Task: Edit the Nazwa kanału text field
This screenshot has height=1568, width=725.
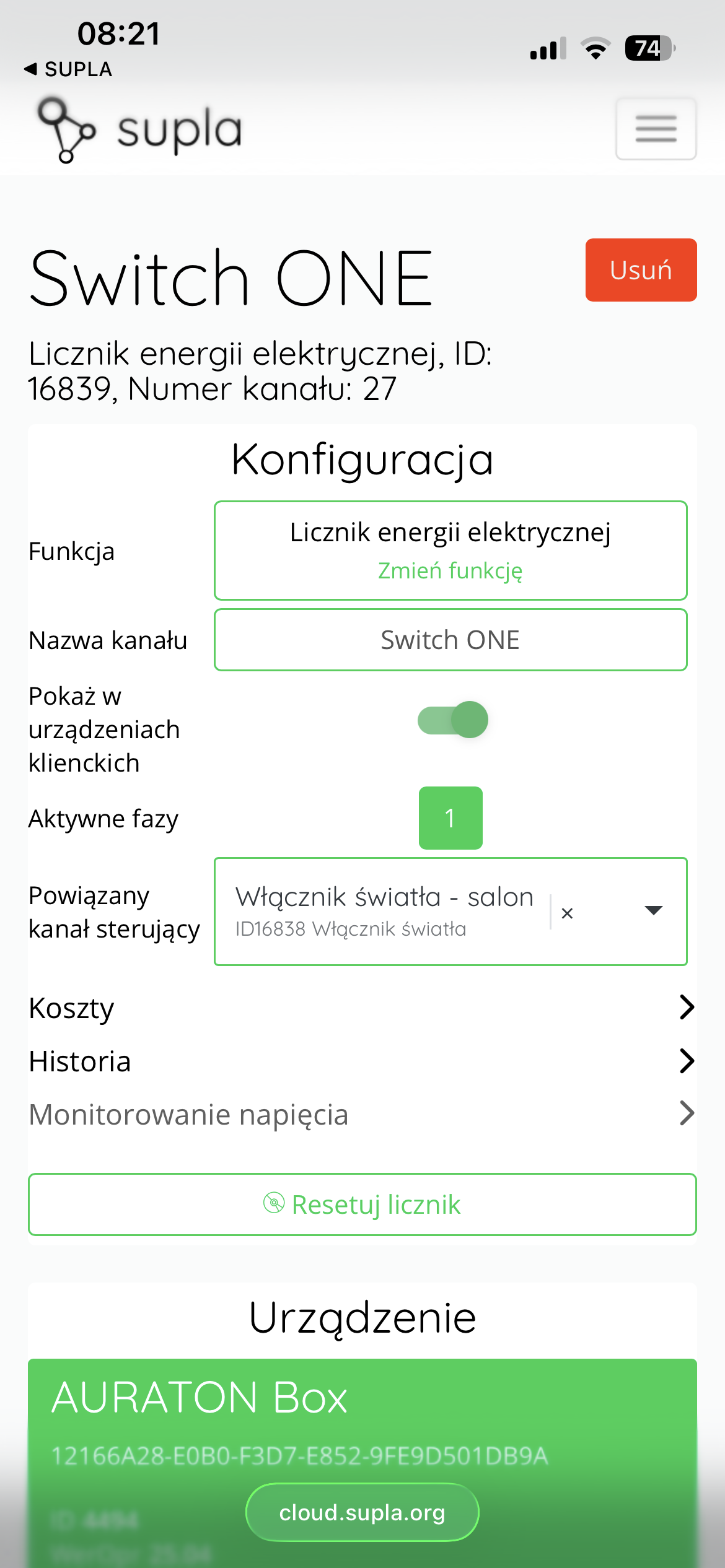Action: (450, 640)
